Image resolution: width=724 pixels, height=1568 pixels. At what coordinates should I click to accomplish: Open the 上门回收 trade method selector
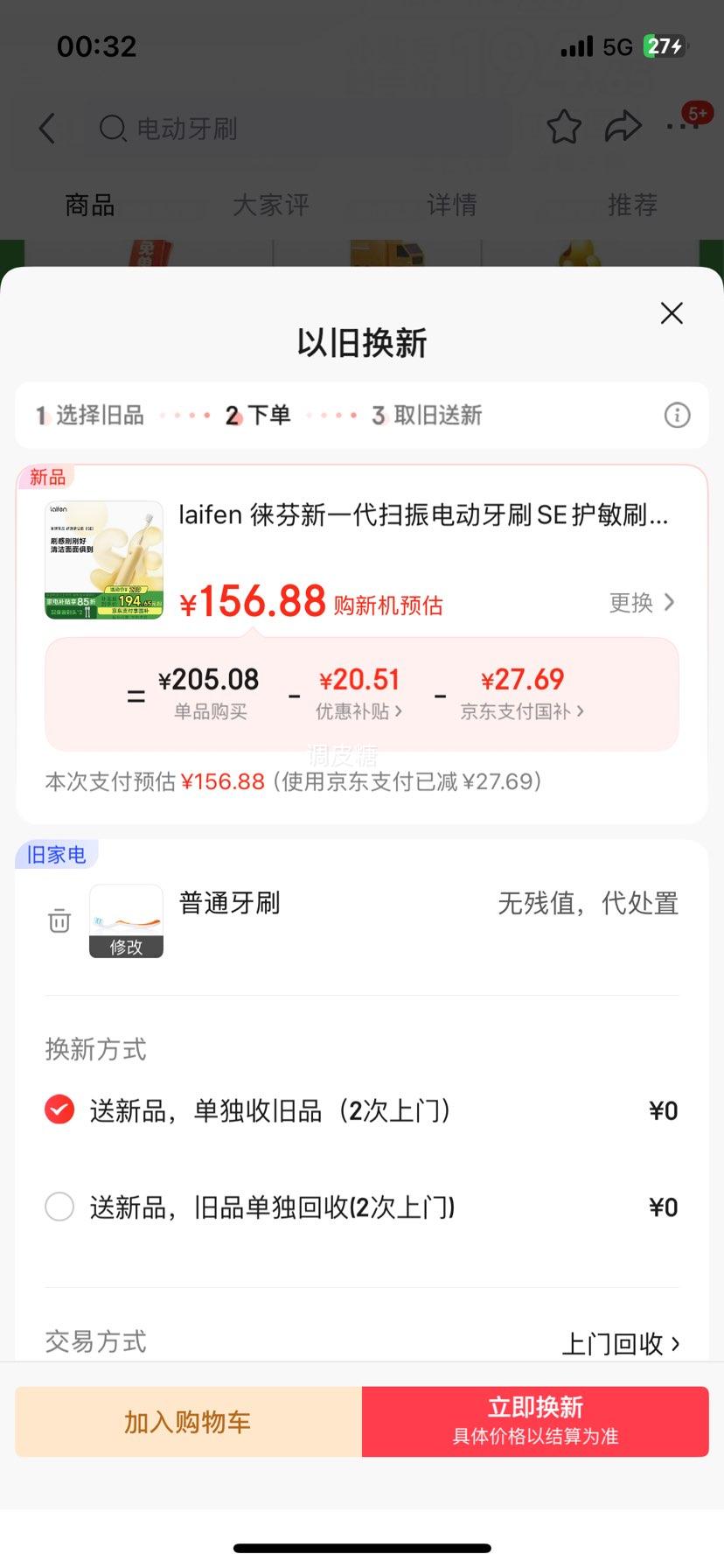pyautogui.click(x=621, y=1343)
